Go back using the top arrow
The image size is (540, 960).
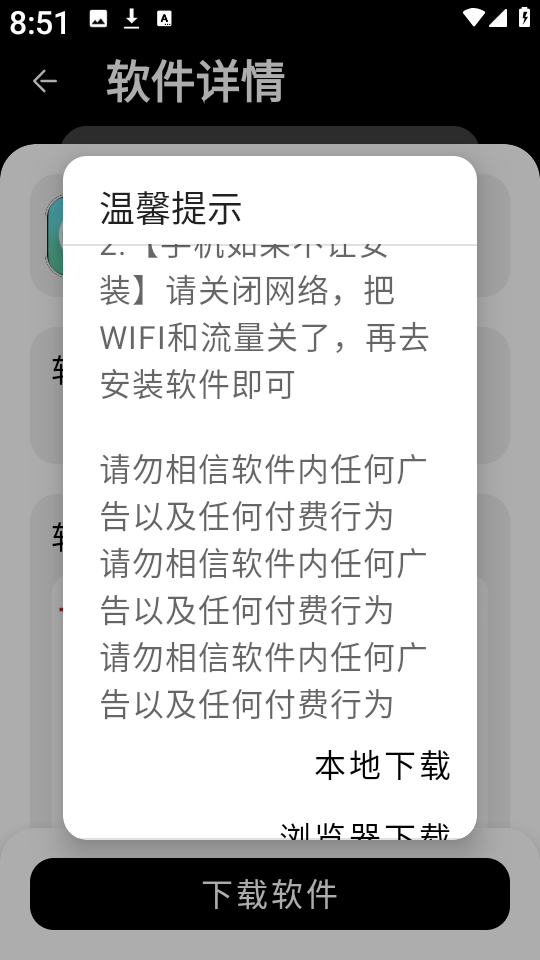coord(45,81)
